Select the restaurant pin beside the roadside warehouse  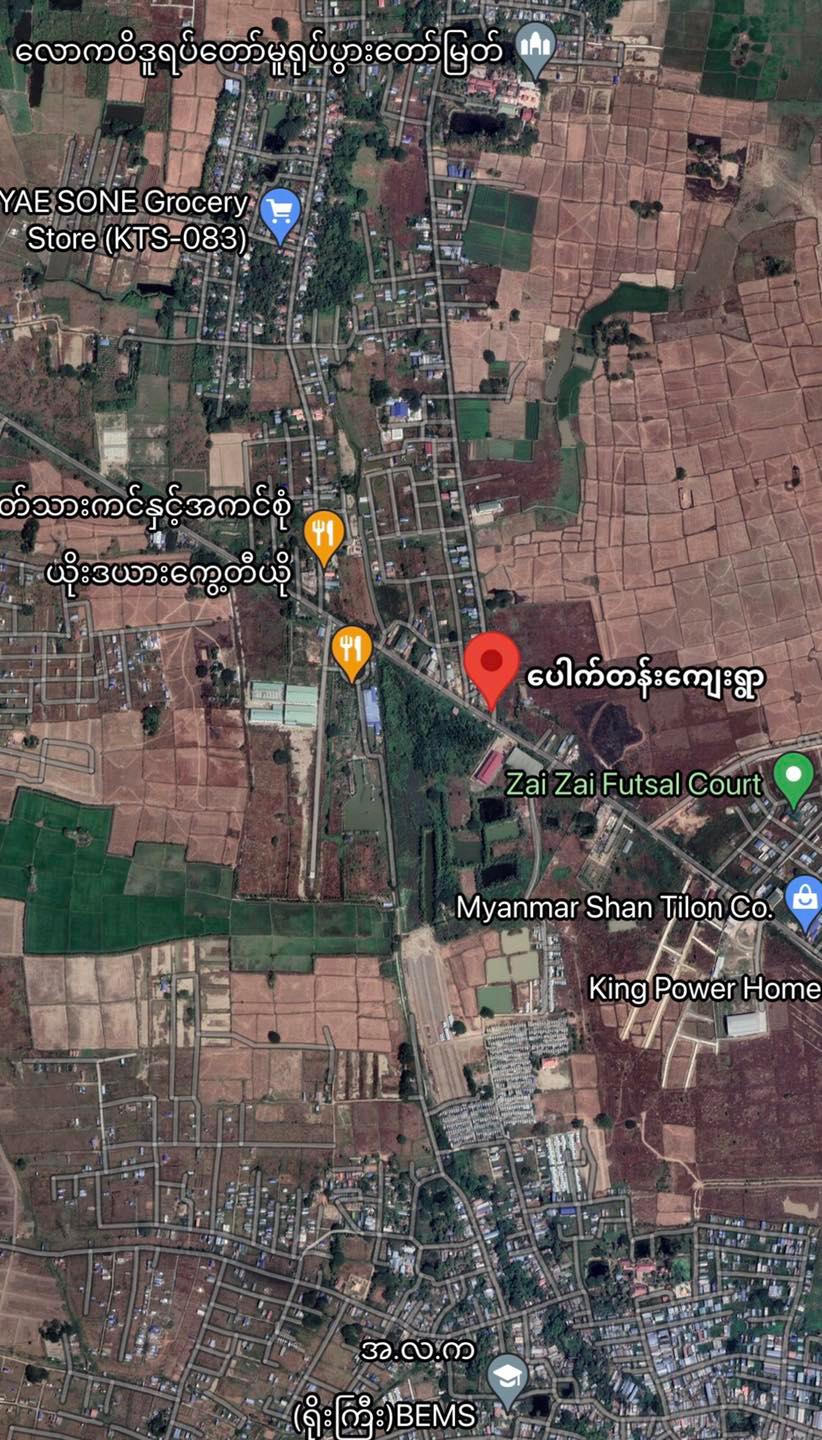click(x=351, y=649)
